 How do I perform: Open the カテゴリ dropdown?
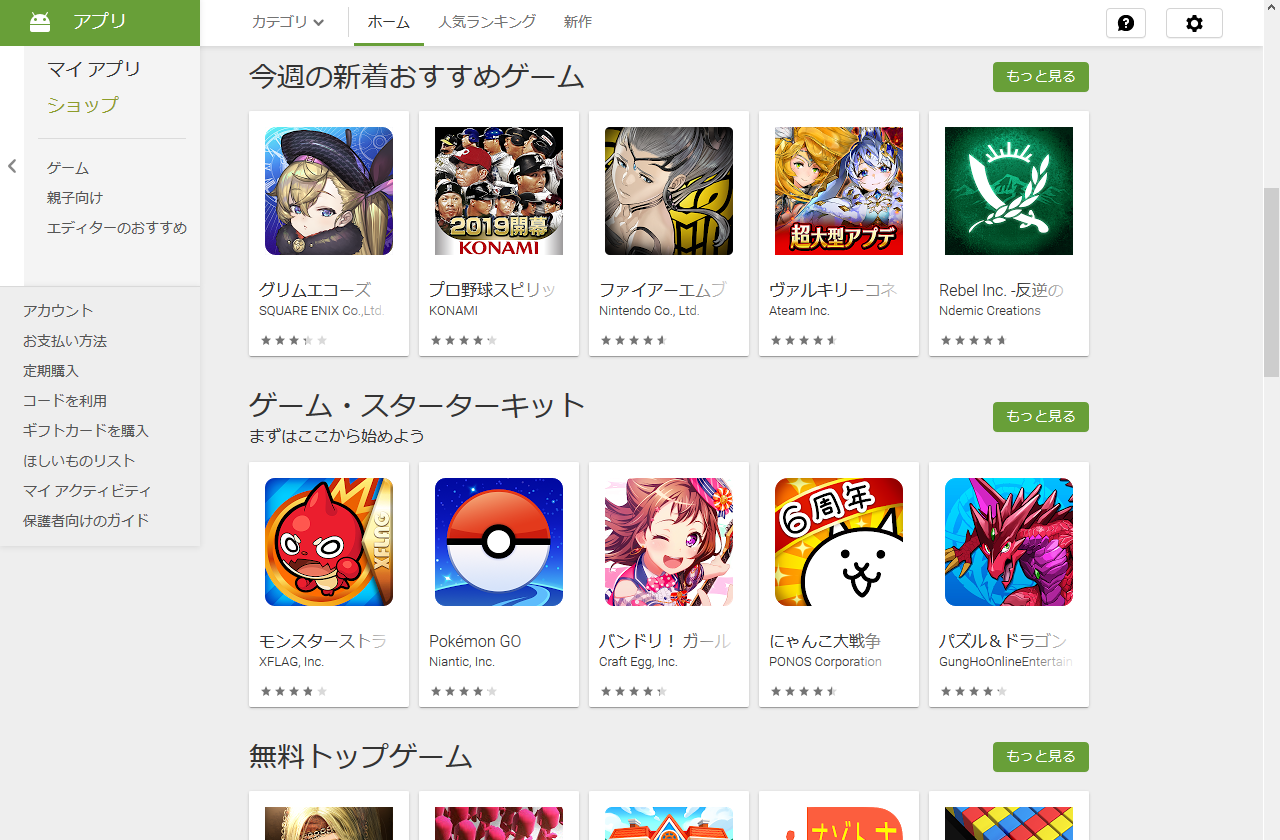(288, 22)
